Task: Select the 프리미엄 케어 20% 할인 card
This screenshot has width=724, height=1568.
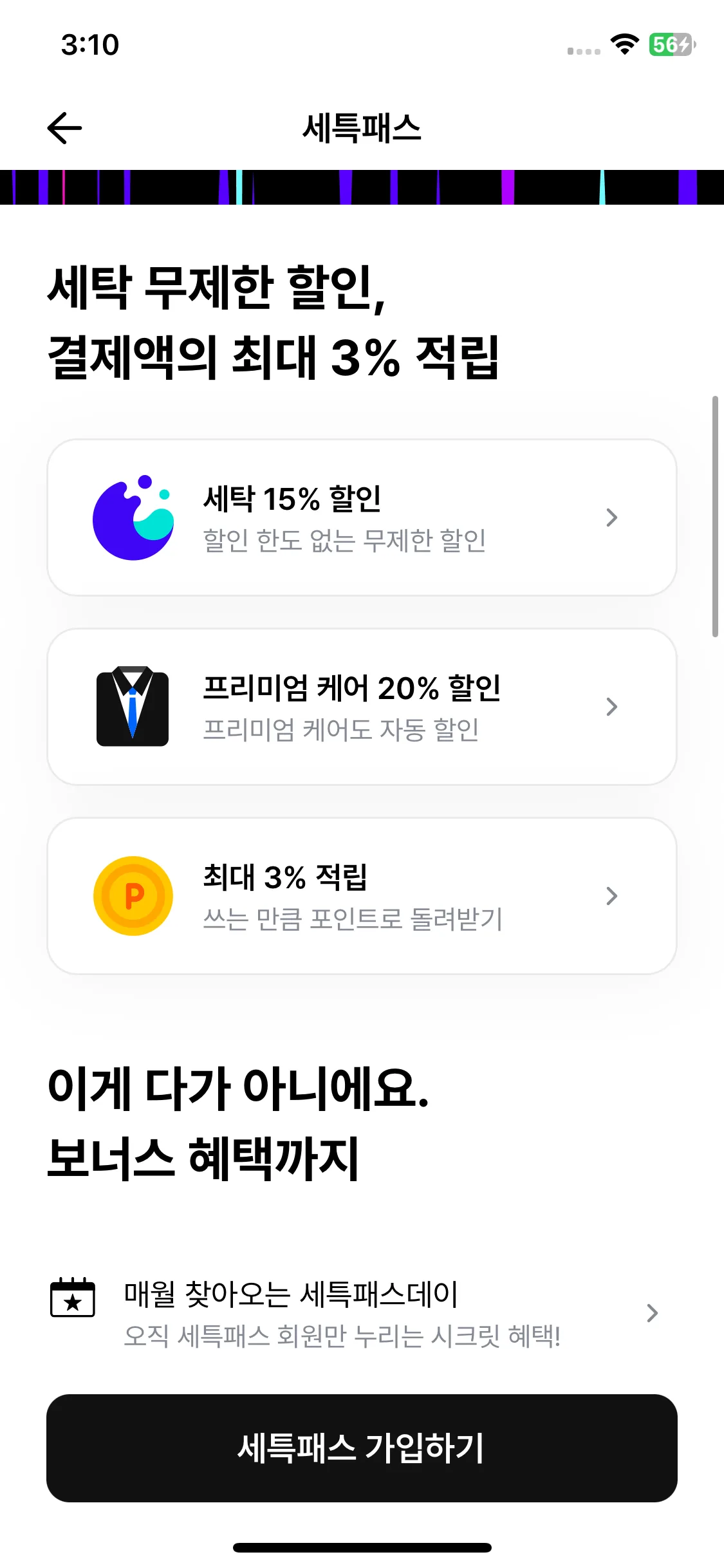Action: (362, 706)
